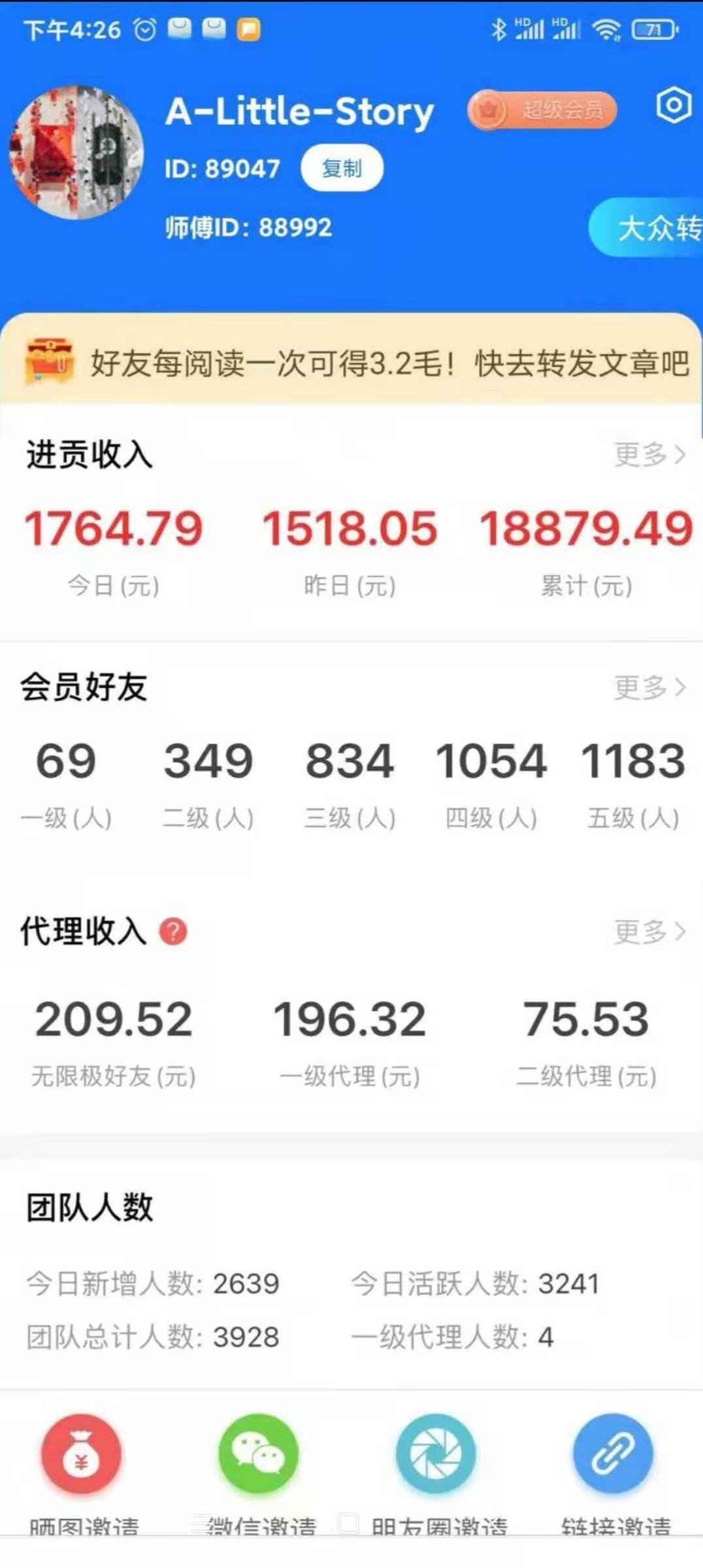Tap the profile avatar picture
Image resolution: width=703 pixels, height=1568 pixels.
(x=76, y=153)
